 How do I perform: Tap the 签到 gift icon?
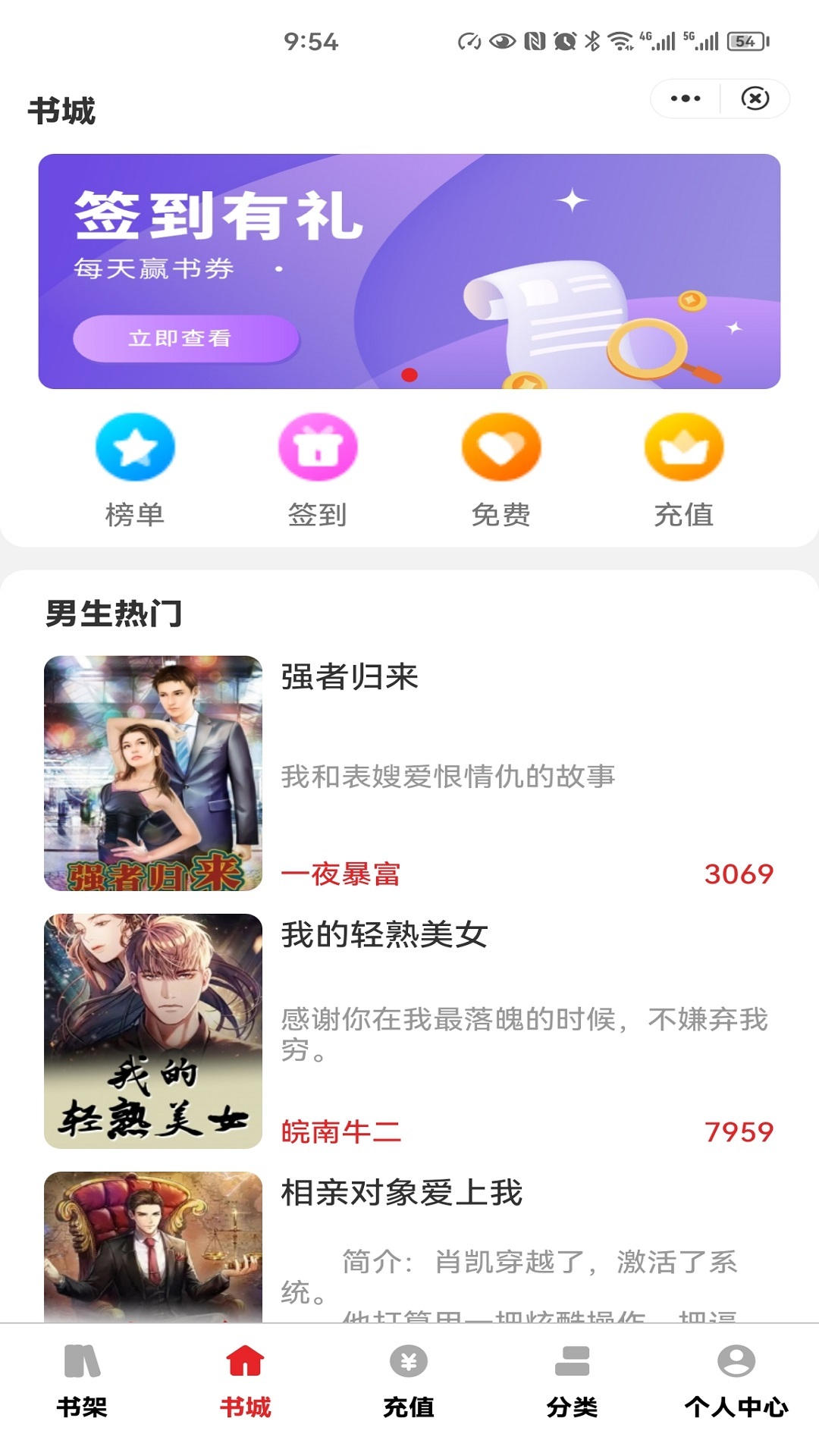tap(318, 447)
